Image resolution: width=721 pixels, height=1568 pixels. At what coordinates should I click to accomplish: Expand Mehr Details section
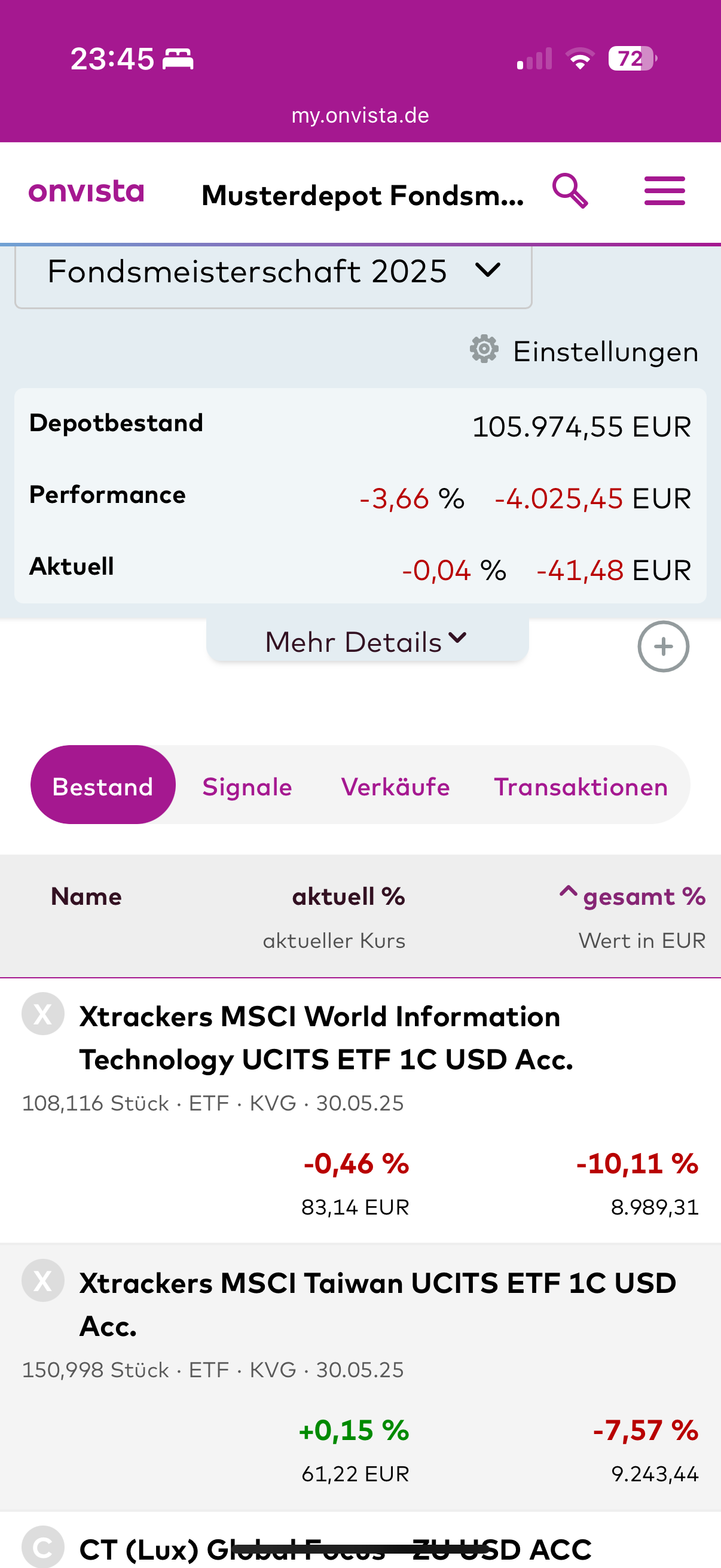pos(367,641)
